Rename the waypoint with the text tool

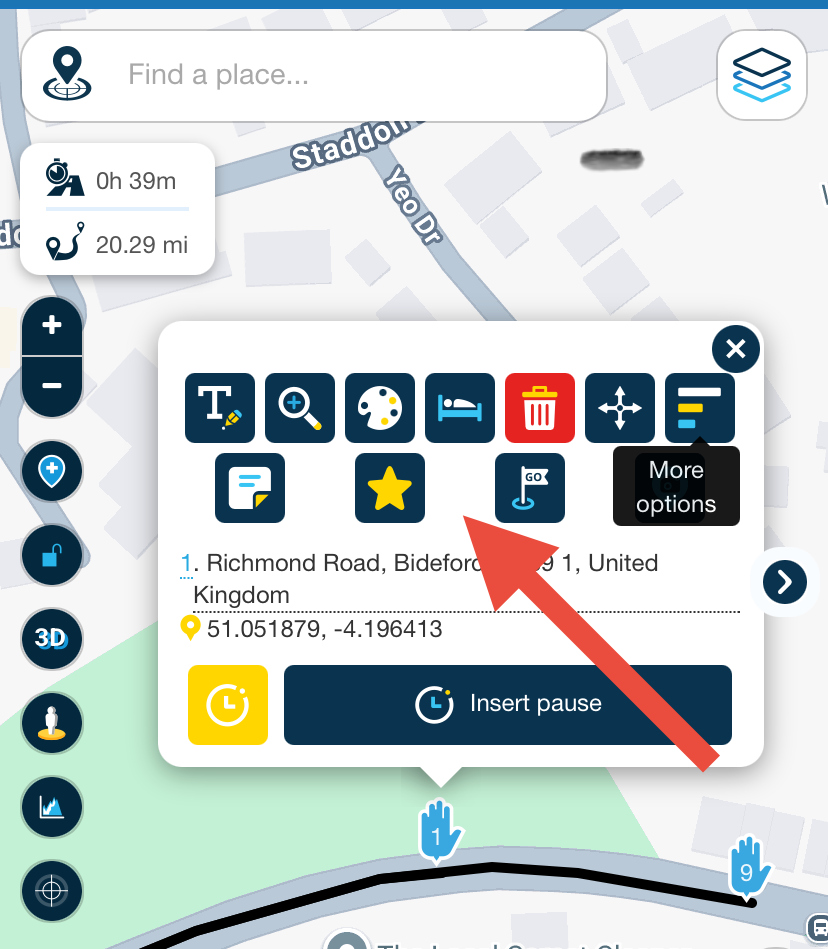[220, 408]
